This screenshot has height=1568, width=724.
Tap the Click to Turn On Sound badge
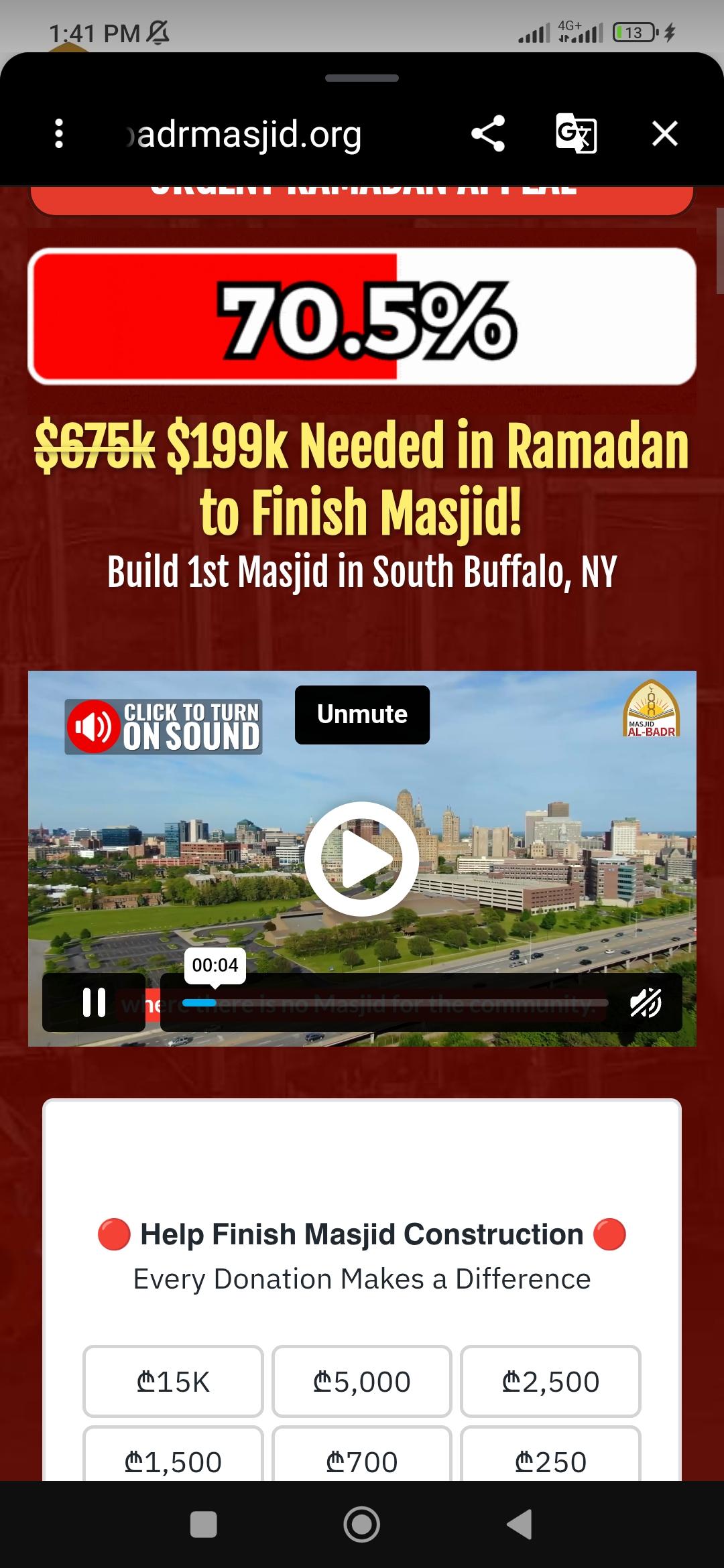pyautogui.click(x=164, y=727)
